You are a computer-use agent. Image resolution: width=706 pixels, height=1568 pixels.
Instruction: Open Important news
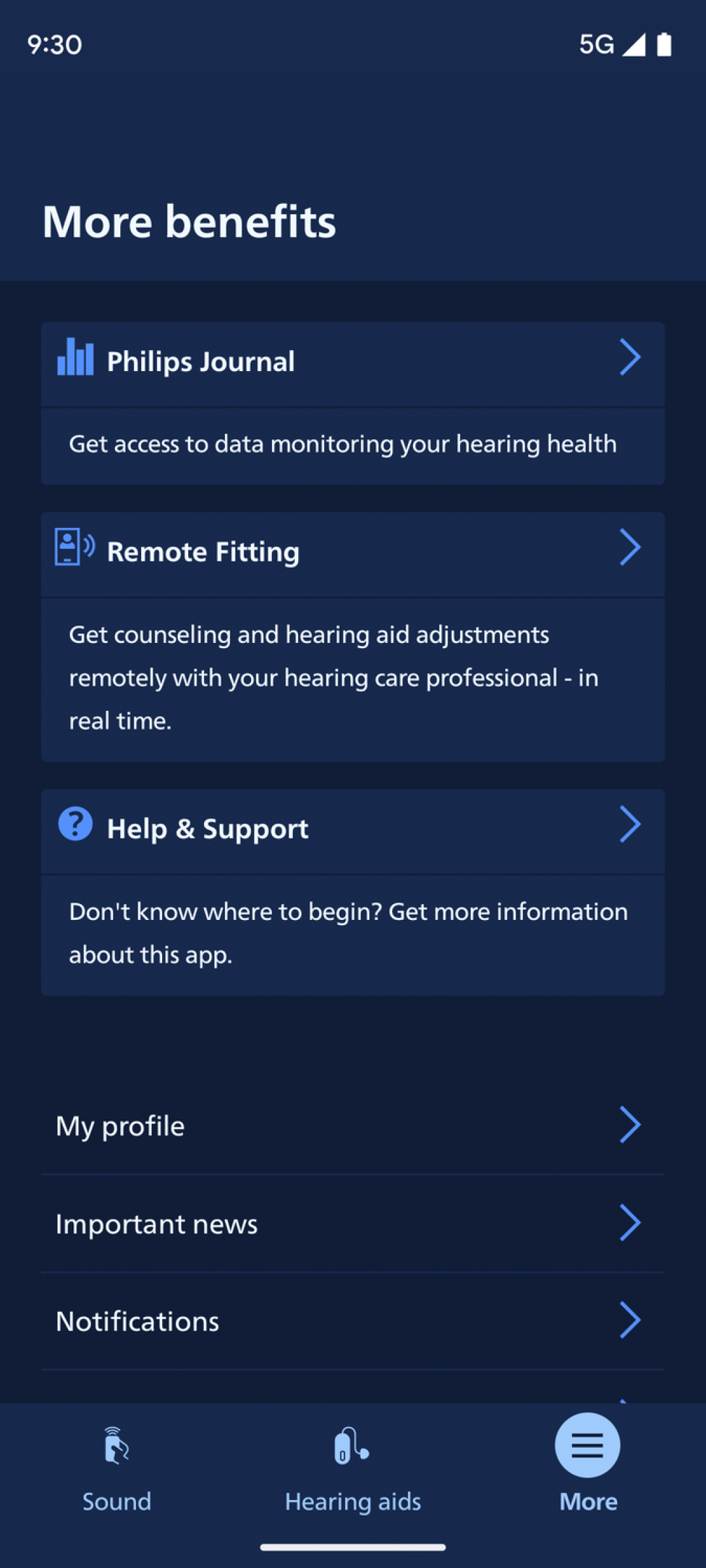(x=353, y=1224)
